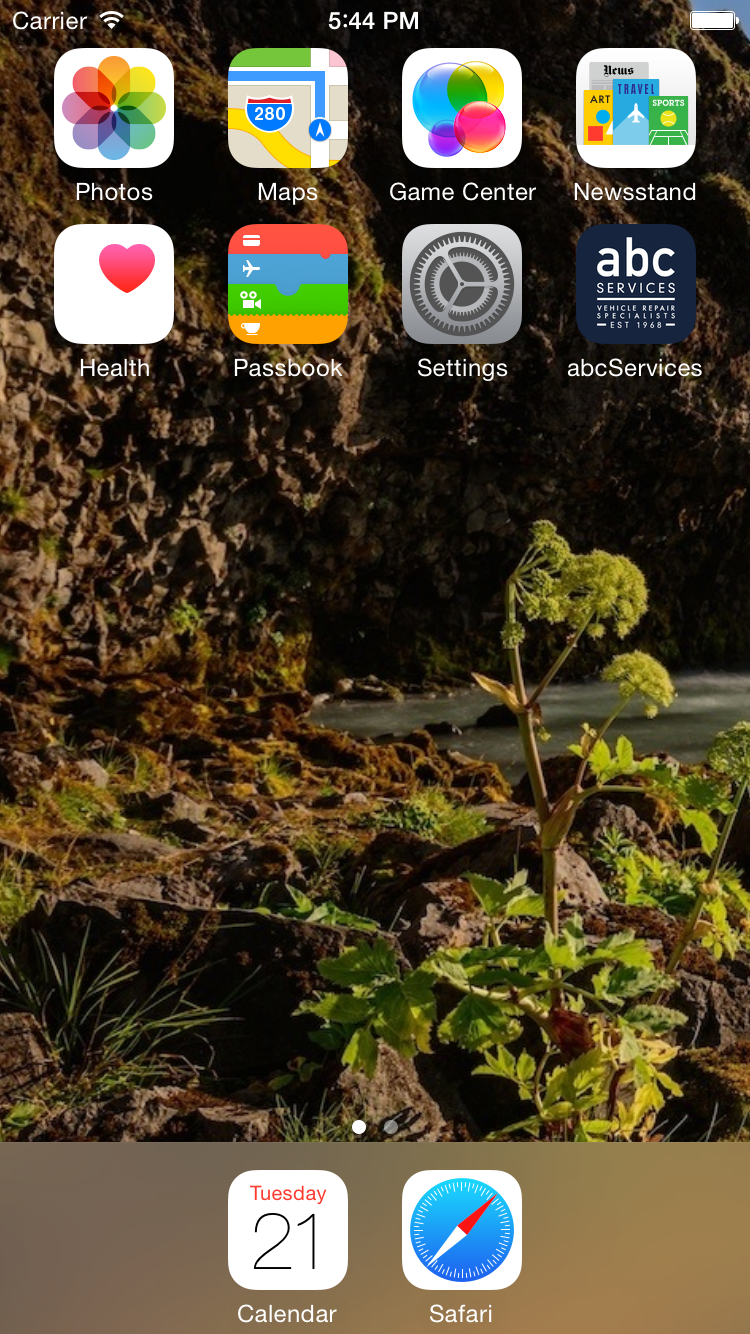Open Game Center
Image resolution: width=750 pixels, height=1334 pixels.
tap(462, 108)
